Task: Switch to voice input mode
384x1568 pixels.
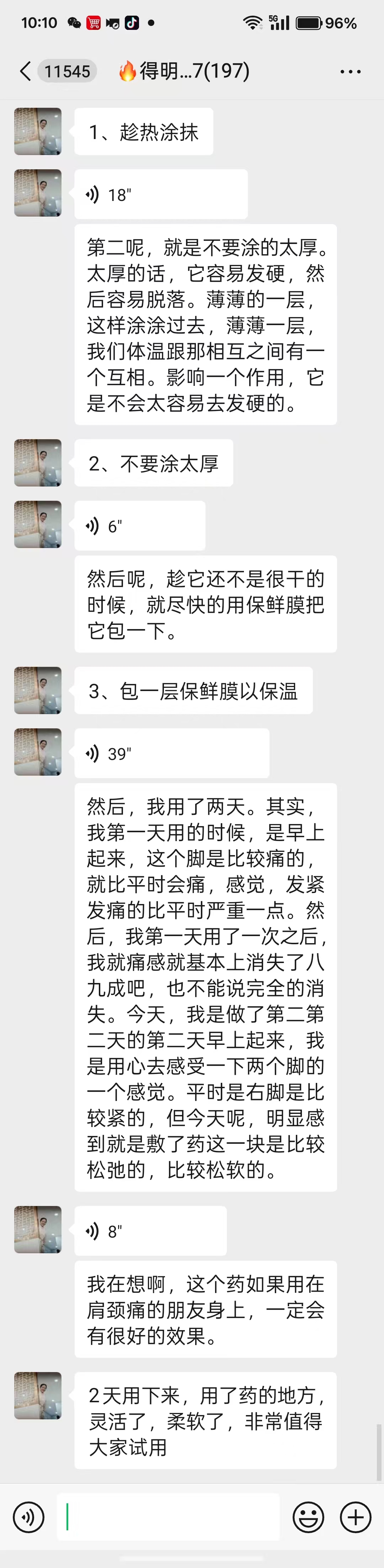Action: tap(28, 1516)
